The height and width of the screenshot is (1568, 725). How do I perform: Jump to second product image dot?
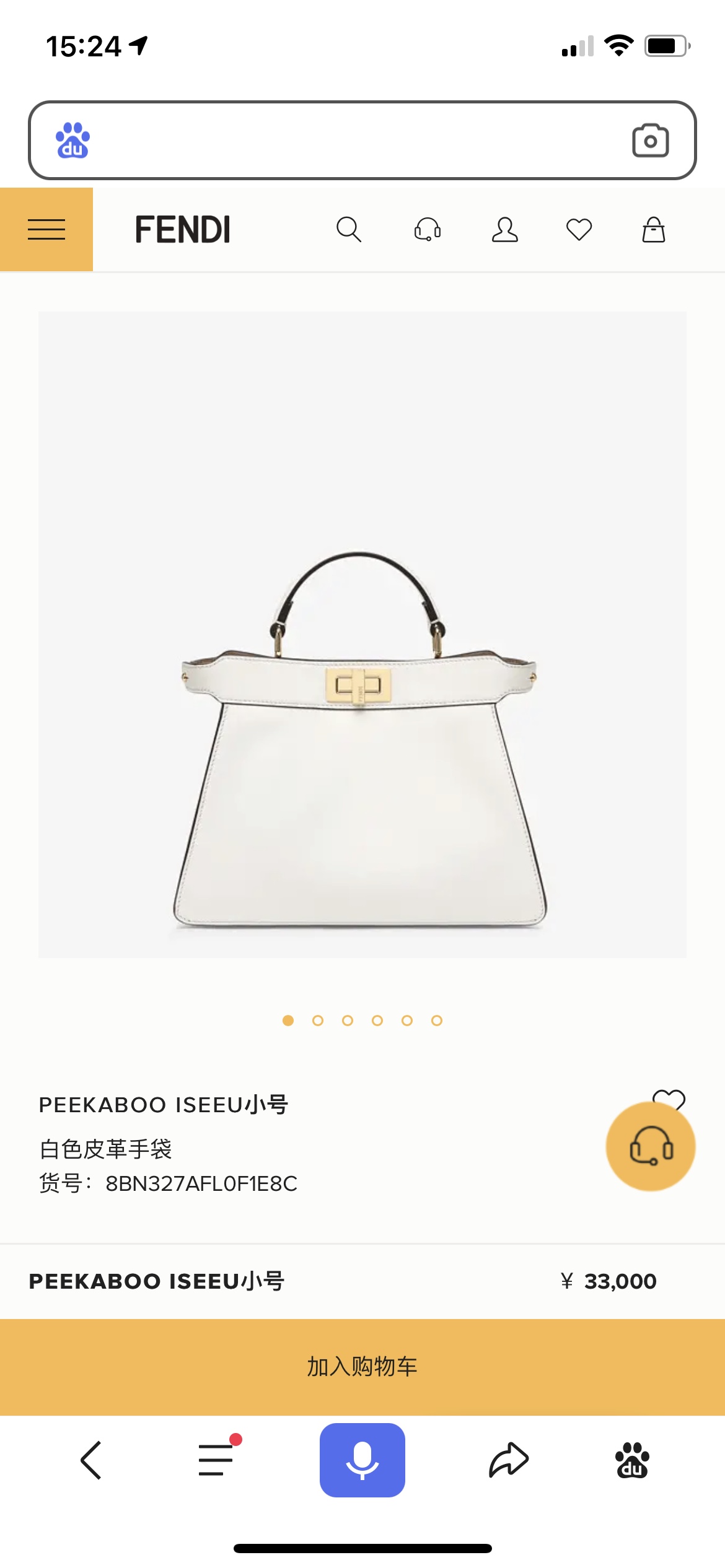(318, 1021)
